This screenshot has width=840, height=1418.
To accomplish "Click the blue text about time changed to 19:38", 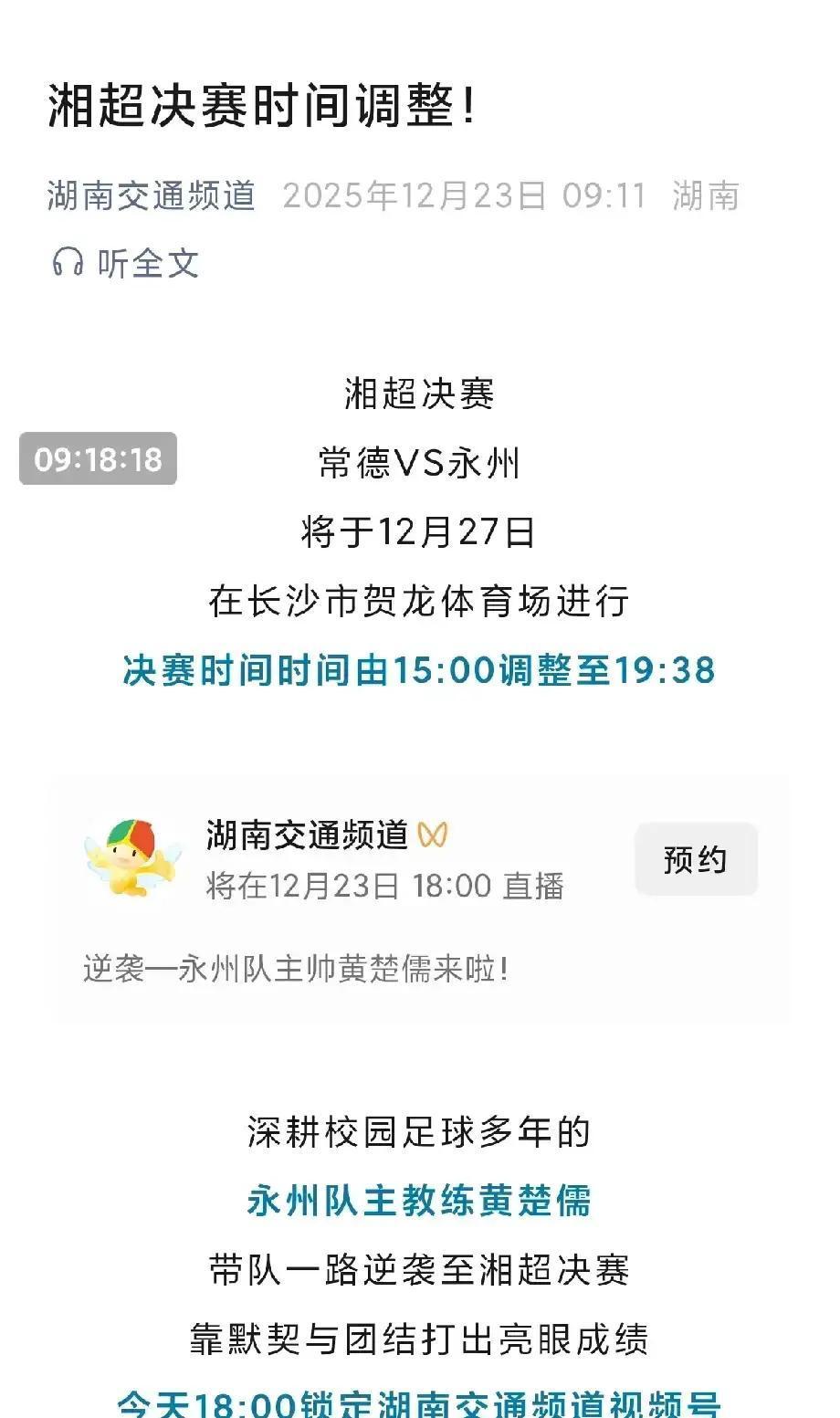I will click(419, 671).
